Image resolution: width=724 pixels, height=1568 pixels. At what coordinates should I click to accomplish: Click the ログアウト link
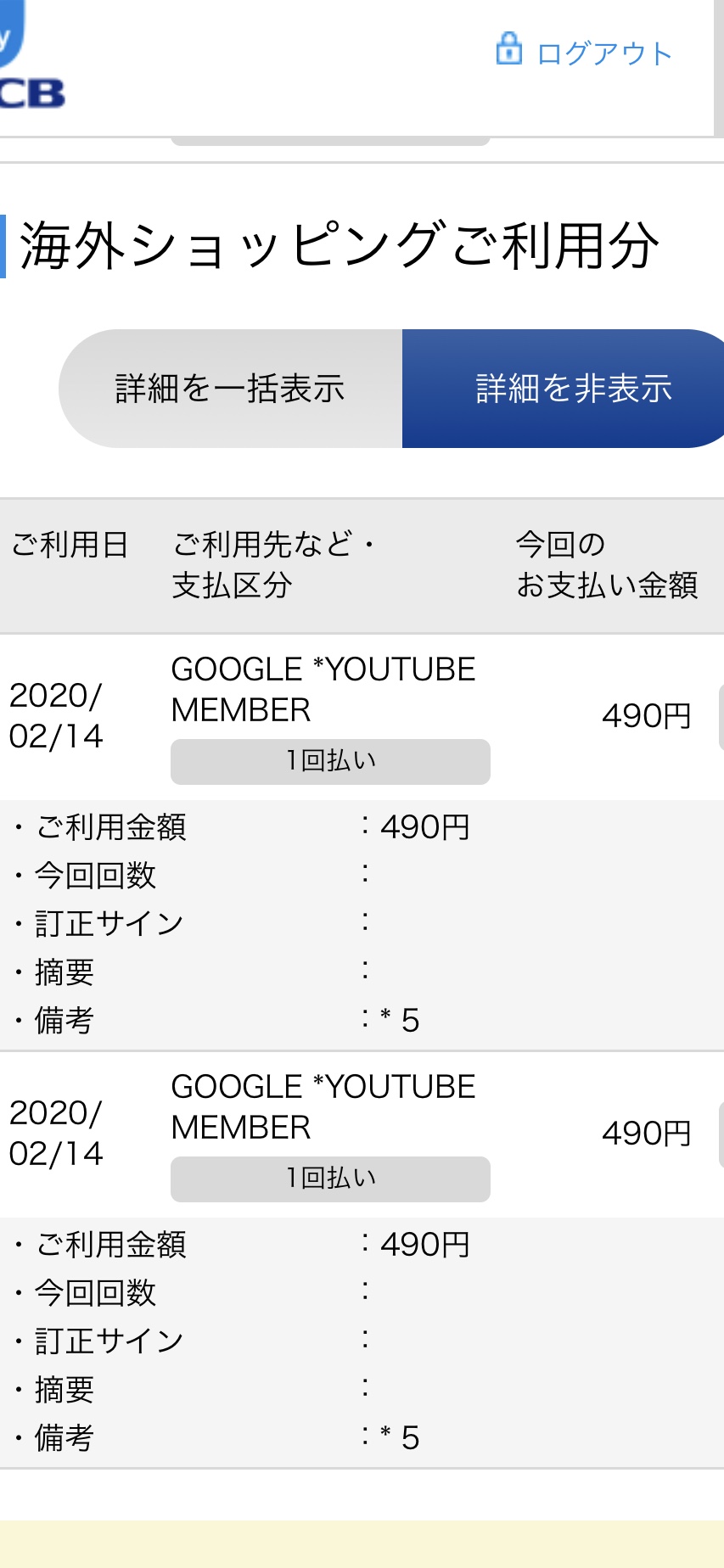603,53
